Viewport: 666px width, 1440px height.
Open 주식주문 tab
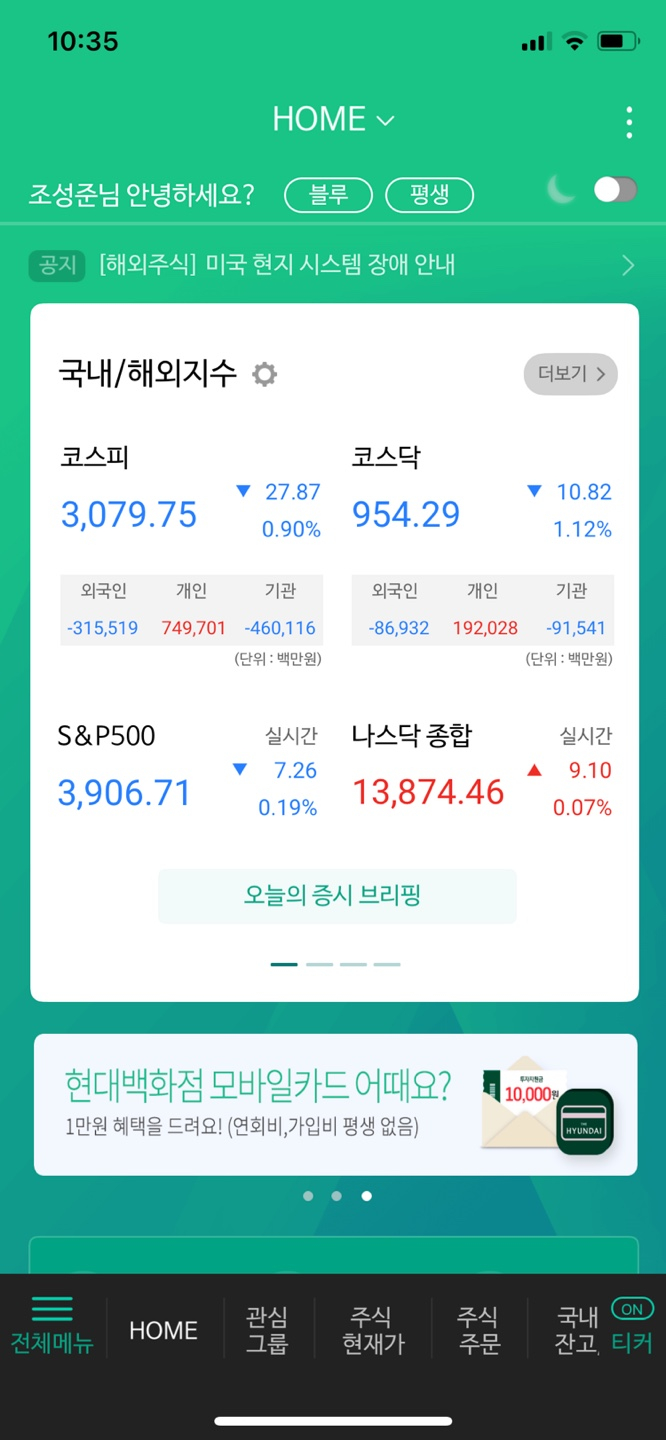(478, 1330)
